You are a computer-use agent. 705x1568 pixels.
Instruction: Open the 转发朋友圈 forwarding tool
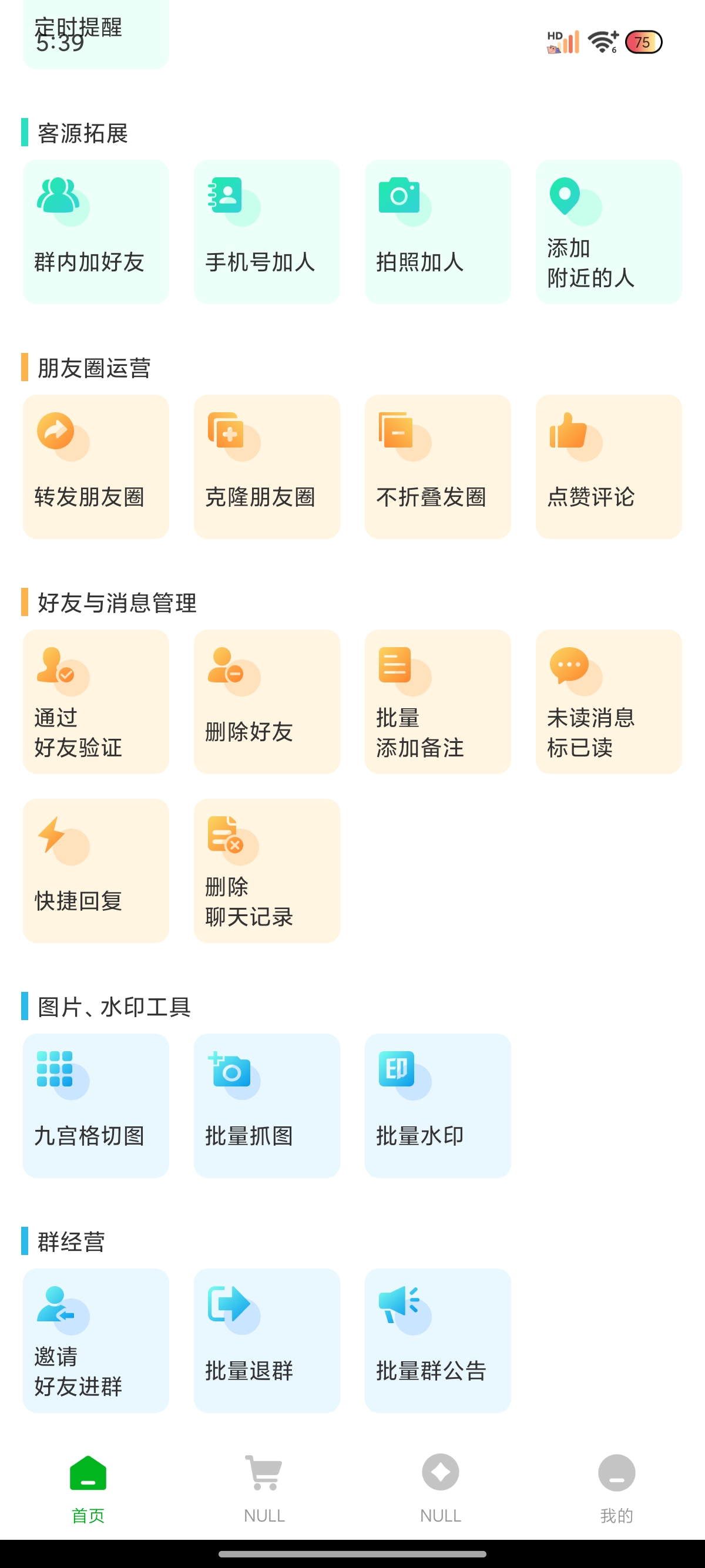[95, 466]
